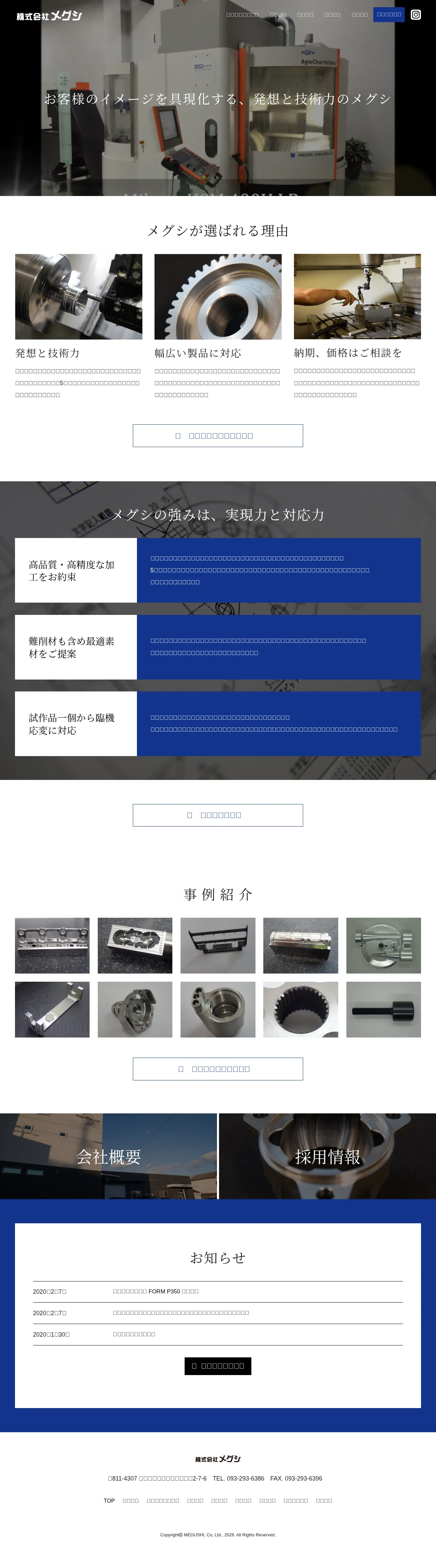Open the case photo of the round disc part

click(x=383, y=945)
